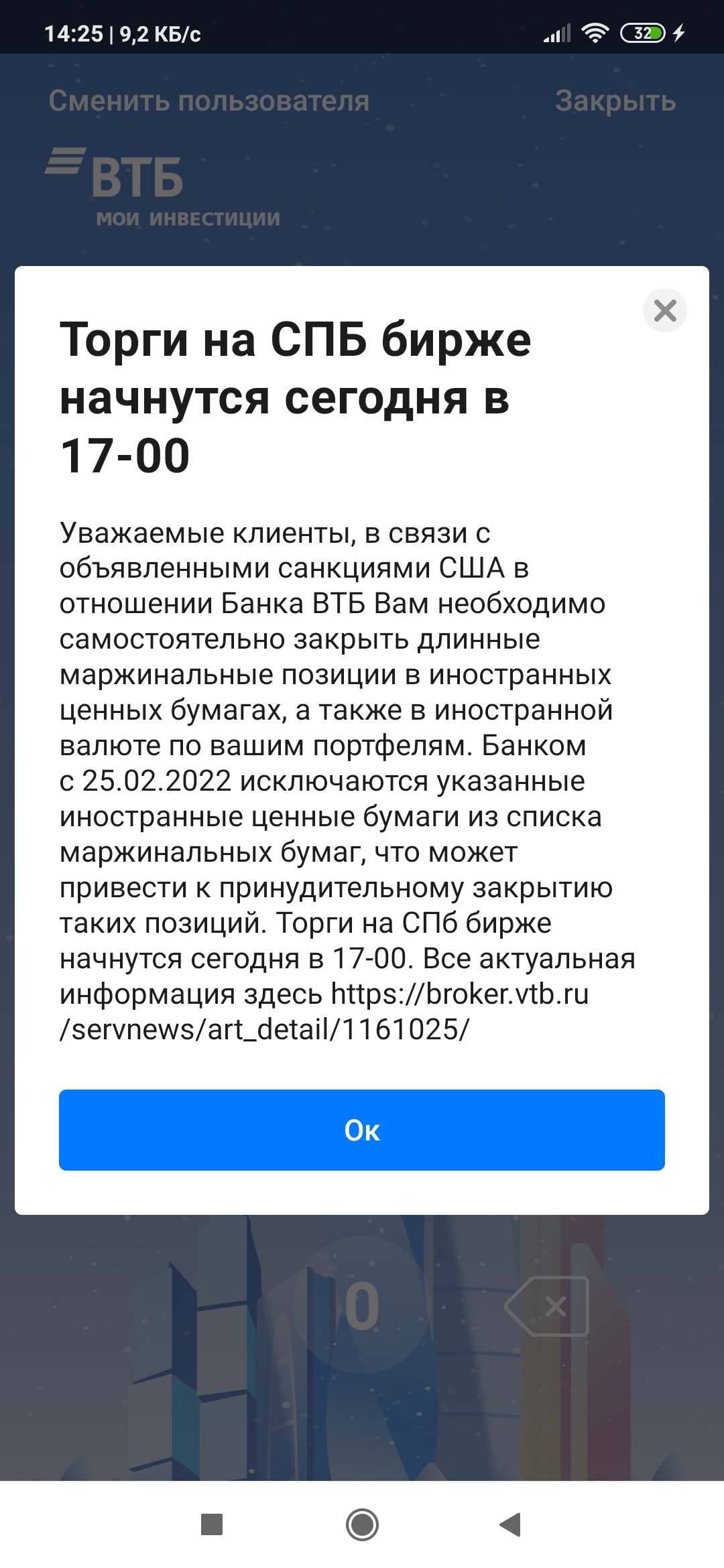The width and height of the screenshot is (724, 1568).
Task: Confirm the notice with the Ок button
Action: click(362, 1130)
